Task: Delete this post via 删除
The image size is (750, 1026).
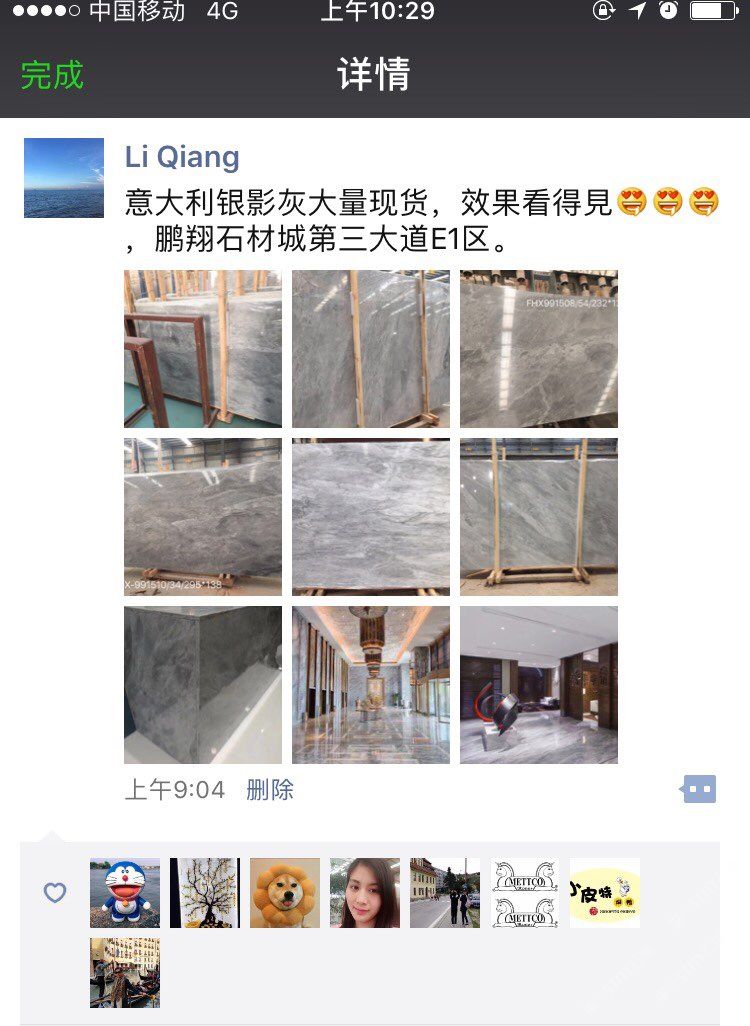Action: pyautogui.click(x=270, y=790)
